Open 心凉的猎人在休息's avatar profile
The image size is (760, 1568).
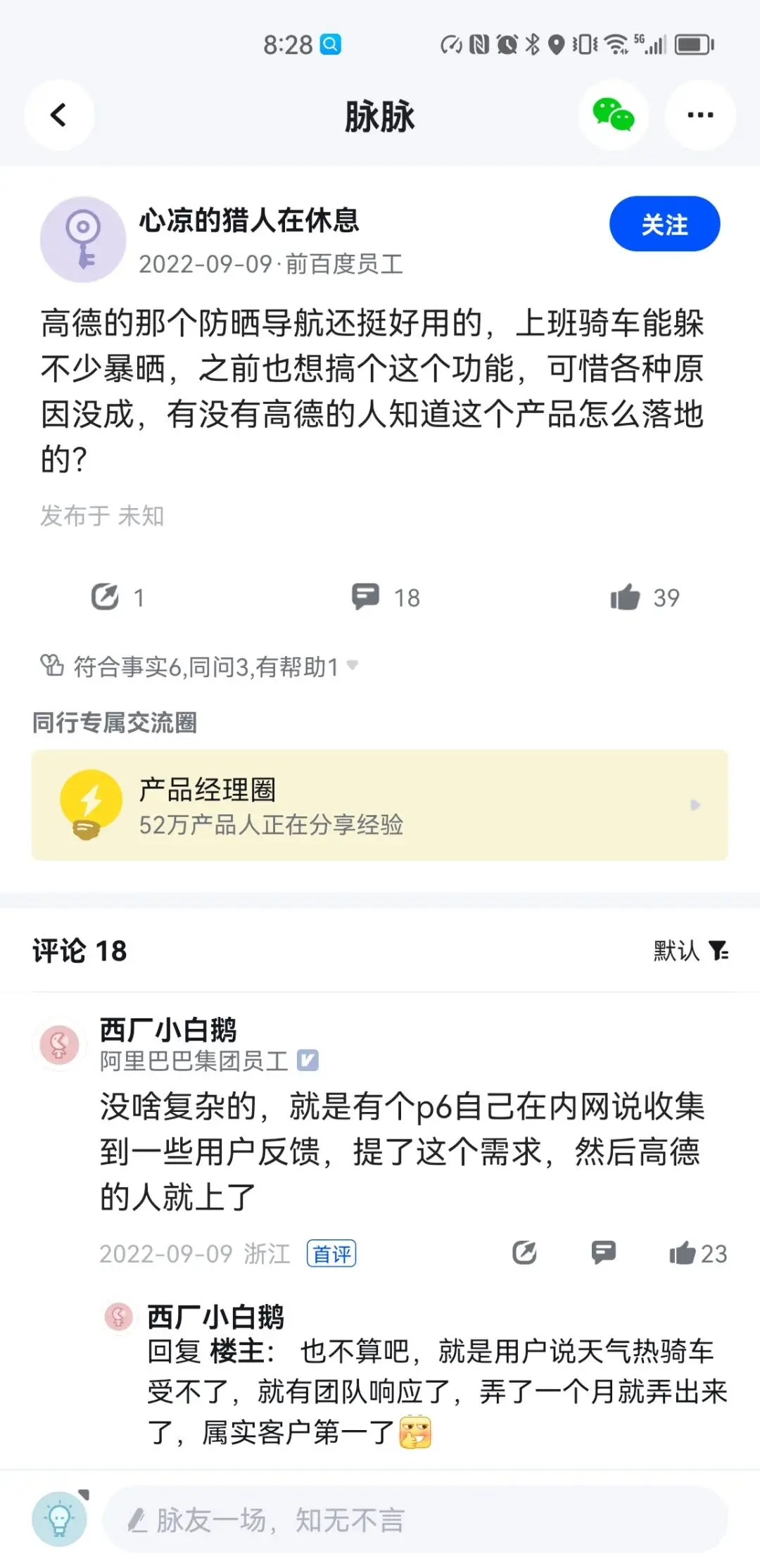click(x=83, y=239)
